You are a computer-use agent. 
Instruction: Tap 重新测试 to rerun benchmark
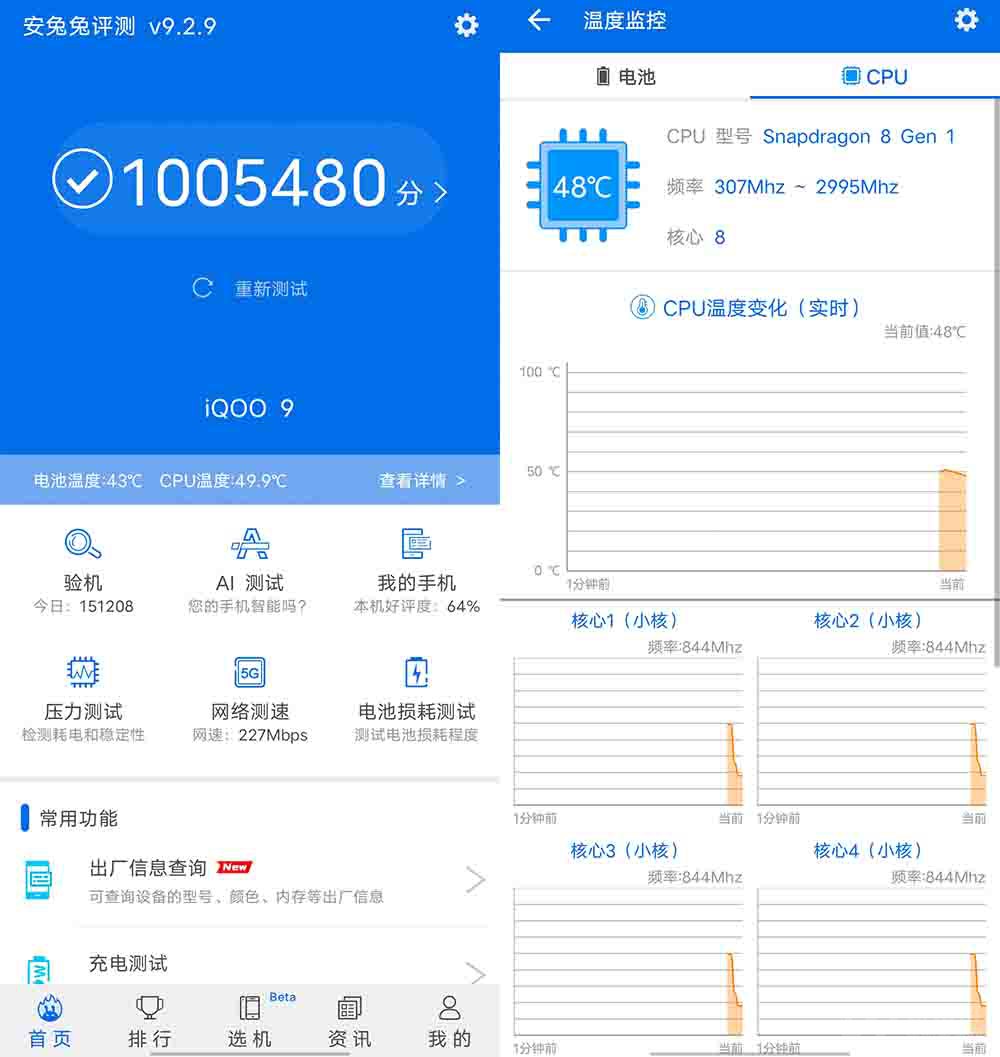250,289
